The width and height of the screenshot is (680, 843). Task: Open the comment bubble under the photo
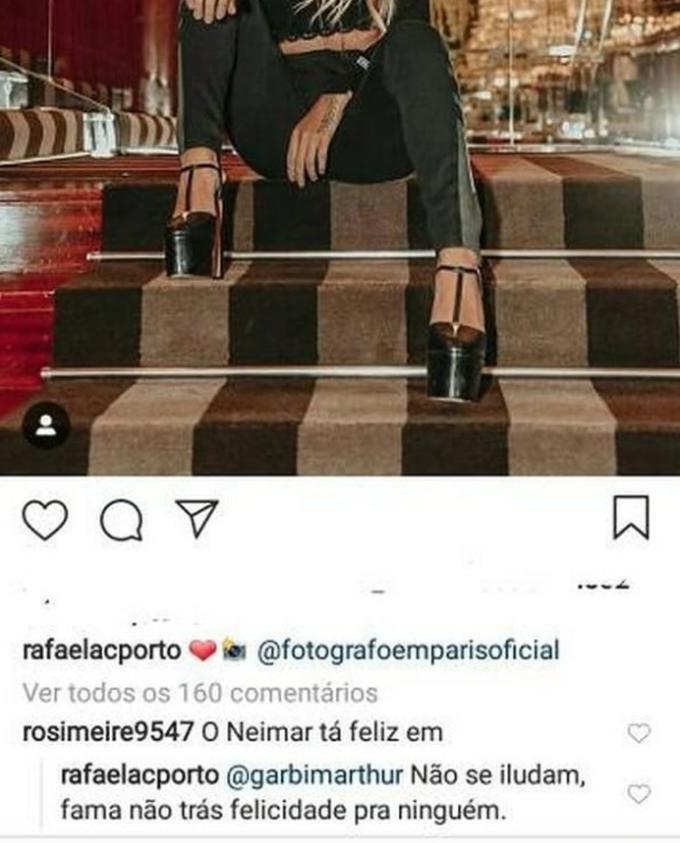(120, 521)
